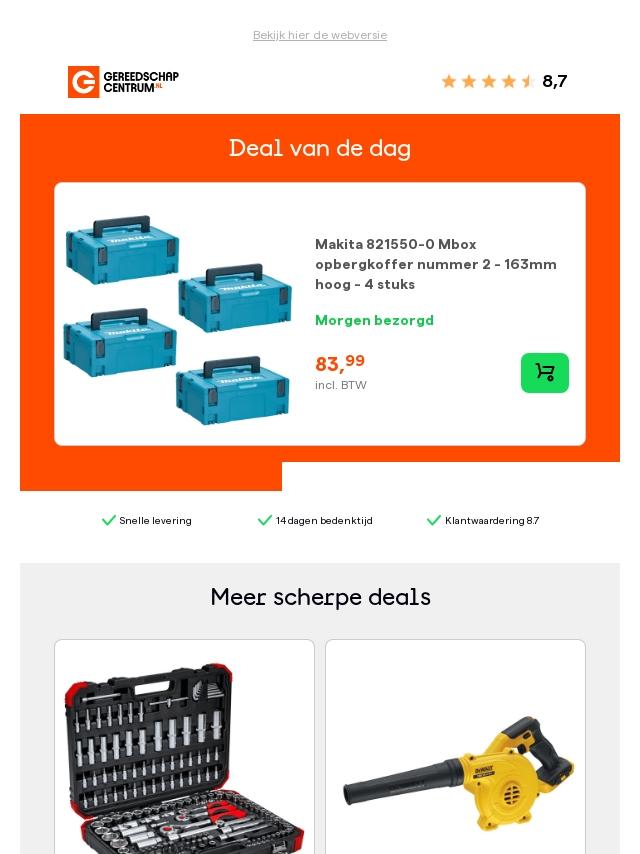The height and width of the screenshot is (854, 640).
Task: Open the 'Bekijk hier de webversie' link
Action: point(320,35)
